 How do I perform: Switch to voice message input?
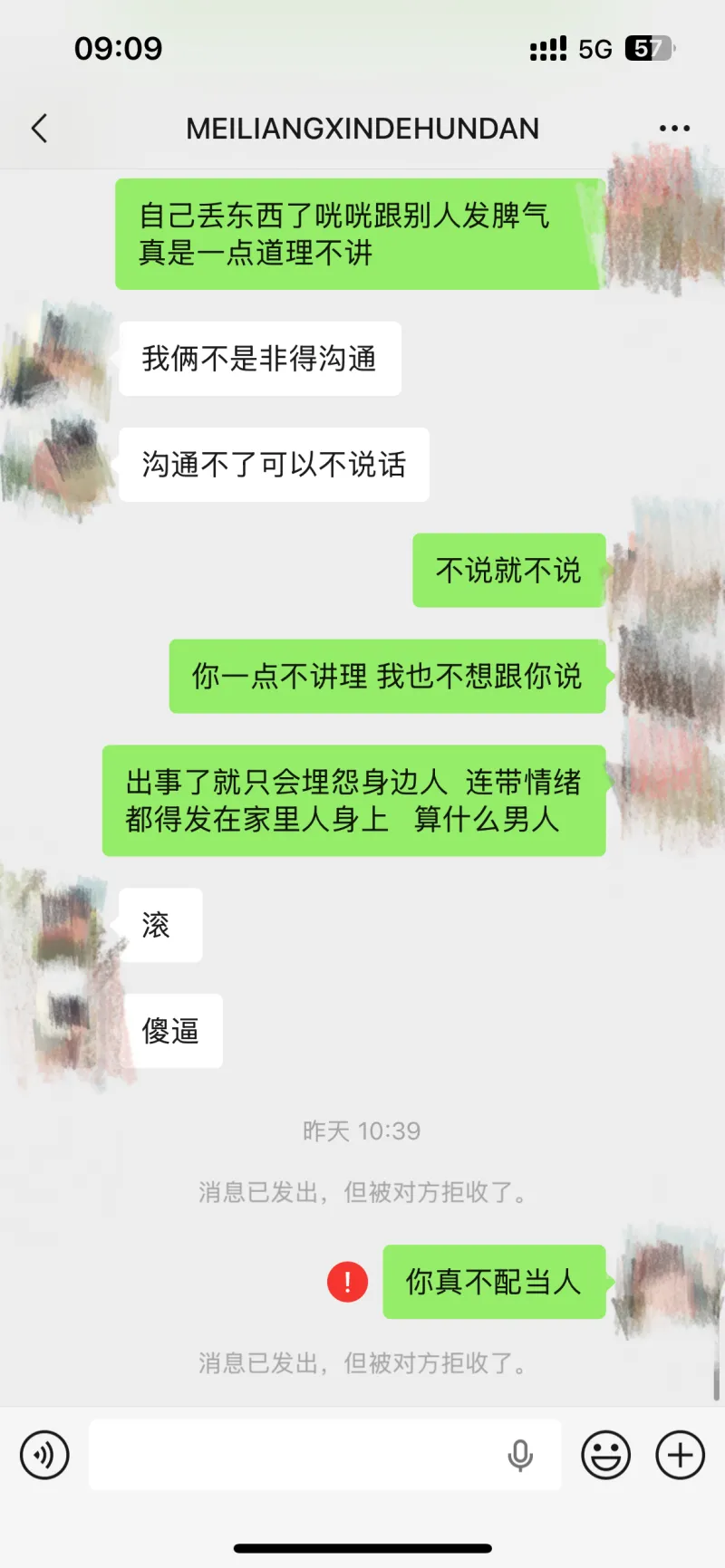[x=44, y=1455]
